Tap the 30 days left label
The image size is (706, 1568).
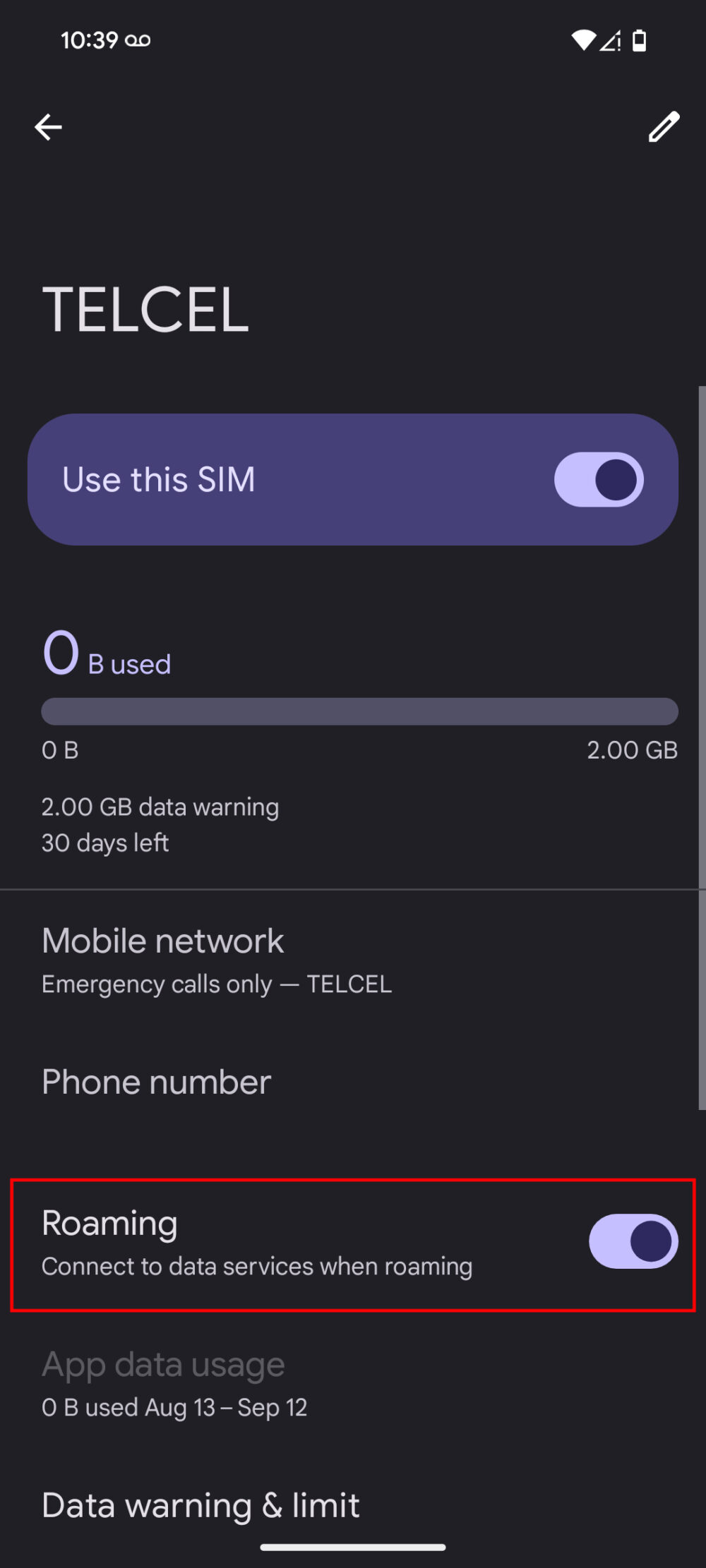click(x=104, y=843)
